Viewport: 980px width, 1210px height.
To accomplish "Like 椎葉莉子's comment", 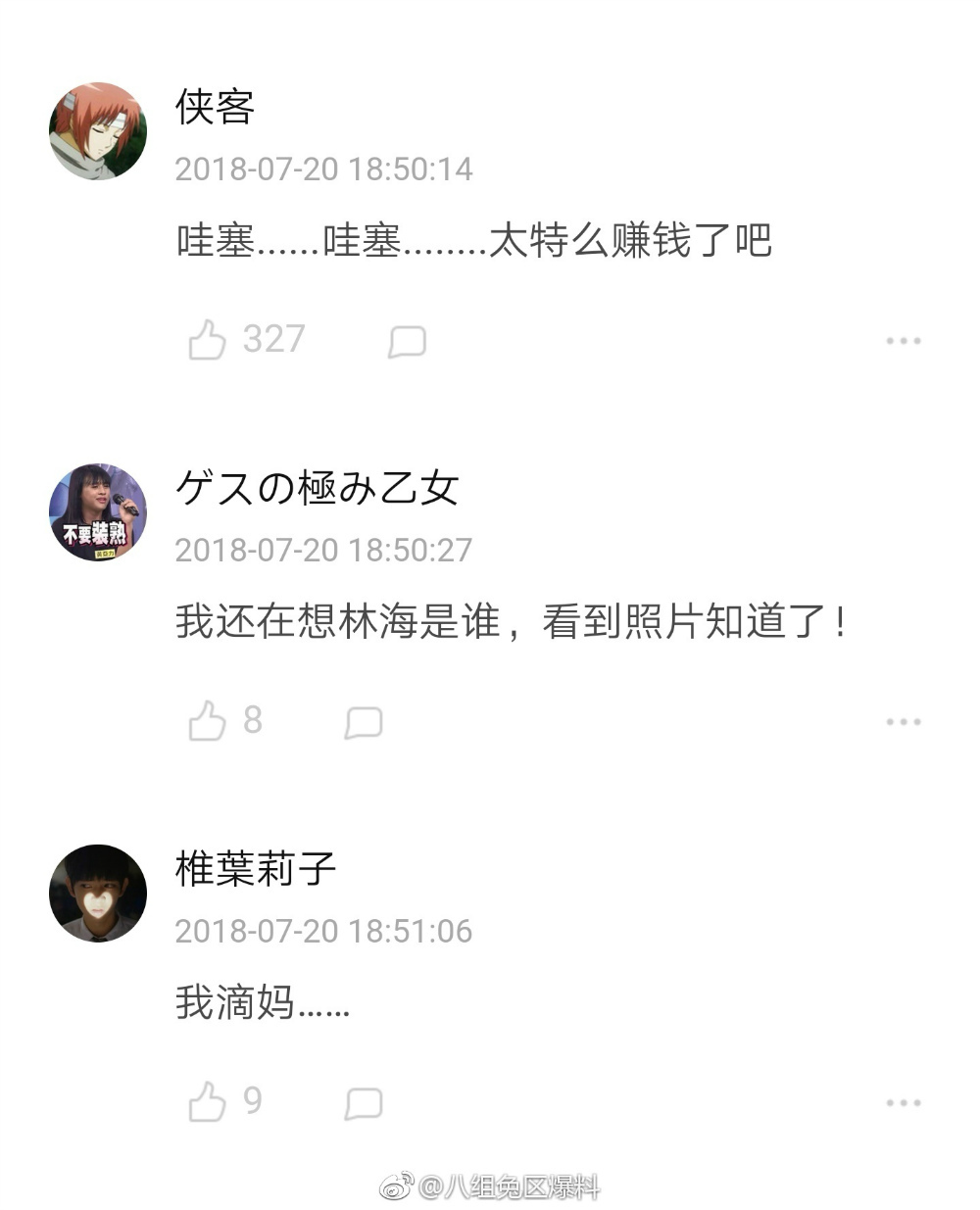I will 207,1102.
